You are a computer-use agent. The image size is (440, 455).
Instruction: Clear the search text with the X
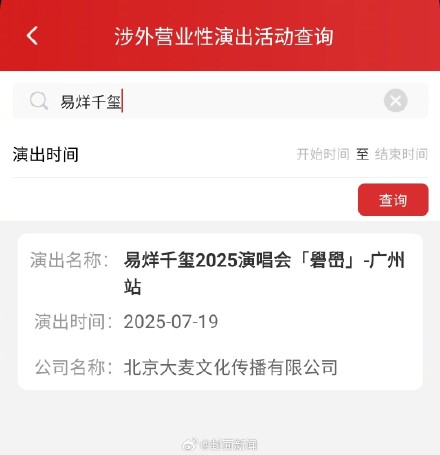(x=395, y=100)
